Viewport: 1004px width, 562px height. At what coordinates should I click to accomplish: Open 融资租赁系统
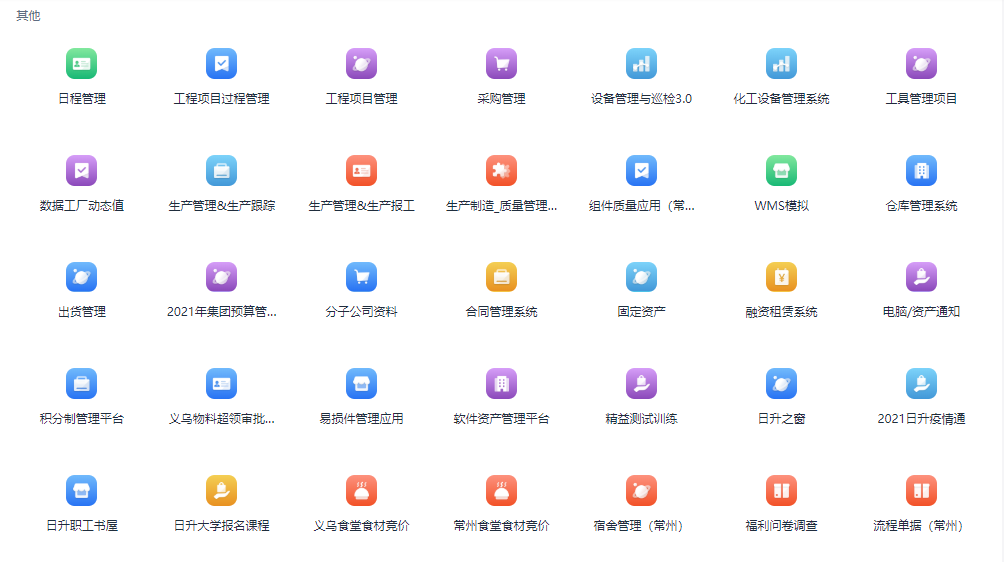click(782, 277)
